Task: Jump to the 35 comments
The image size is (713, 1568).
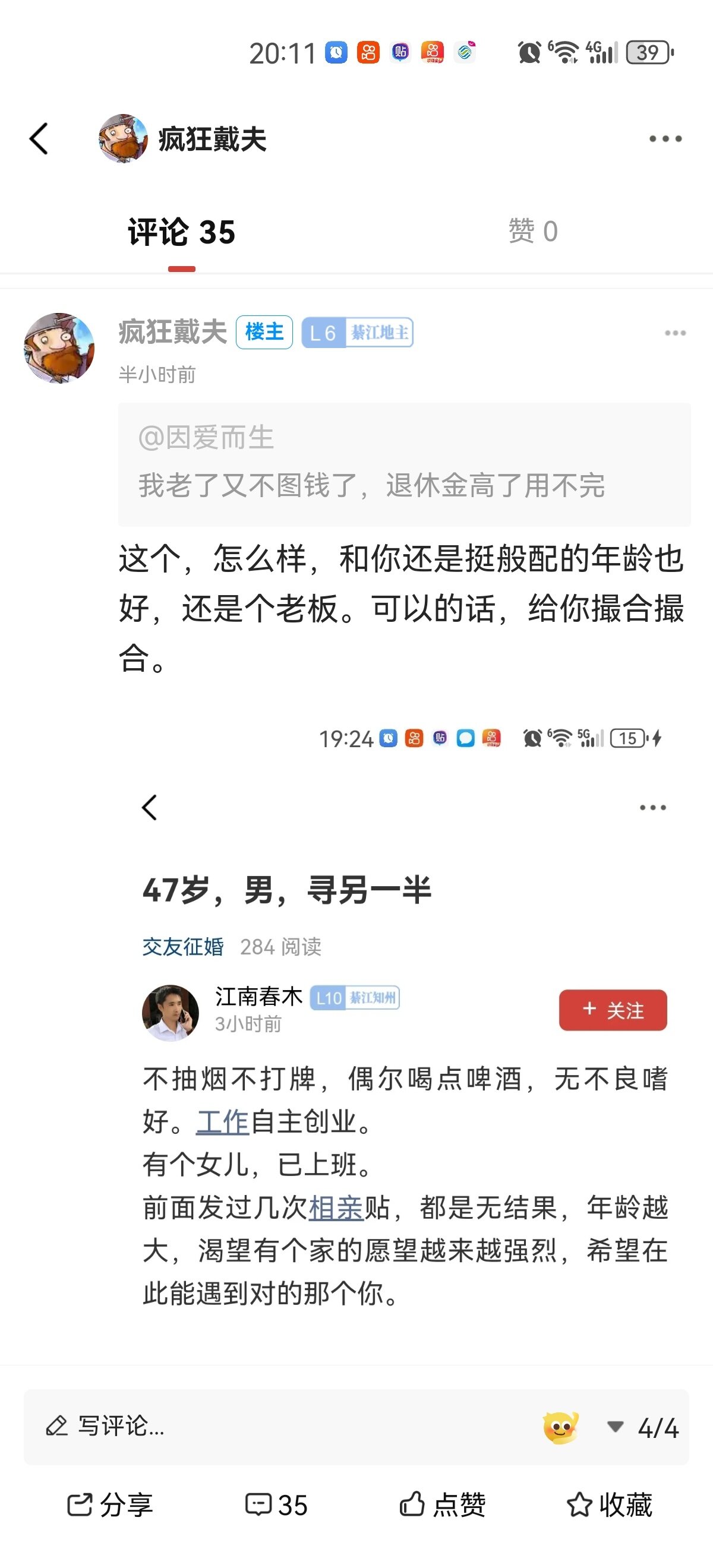Action: [x=276, y=1504]
